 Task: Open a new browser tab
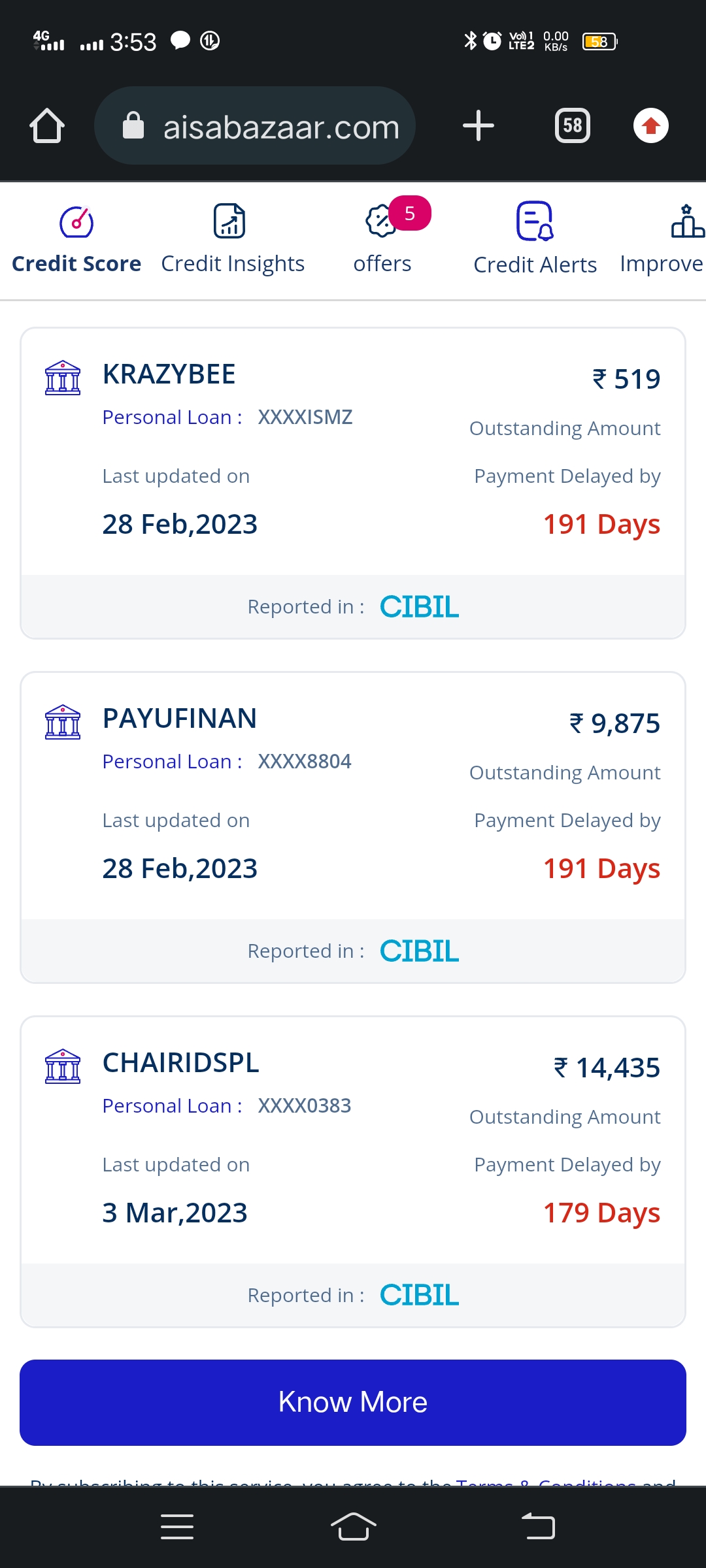(479, 125)
